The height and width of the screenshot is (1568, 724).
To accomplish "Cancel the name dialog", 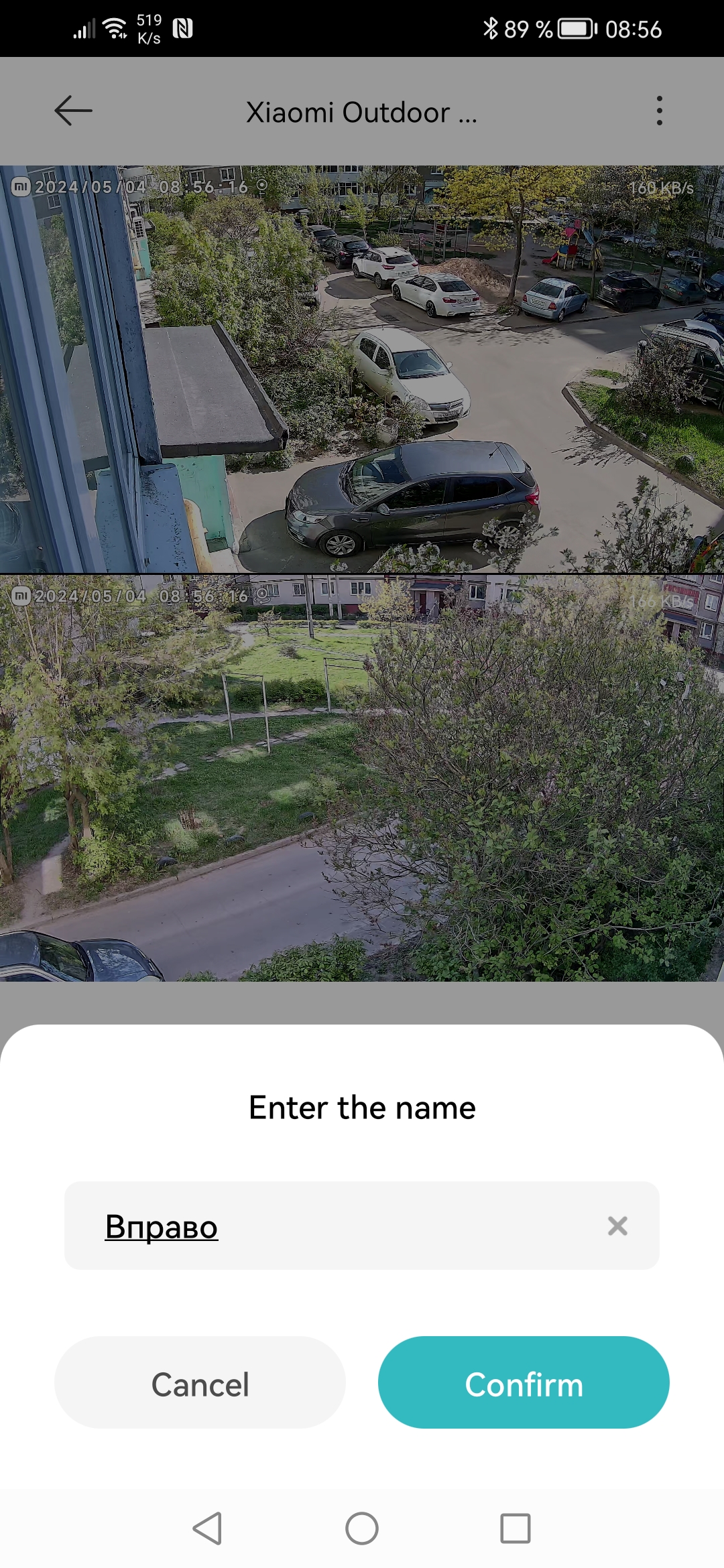I will tap(200, 1384).
